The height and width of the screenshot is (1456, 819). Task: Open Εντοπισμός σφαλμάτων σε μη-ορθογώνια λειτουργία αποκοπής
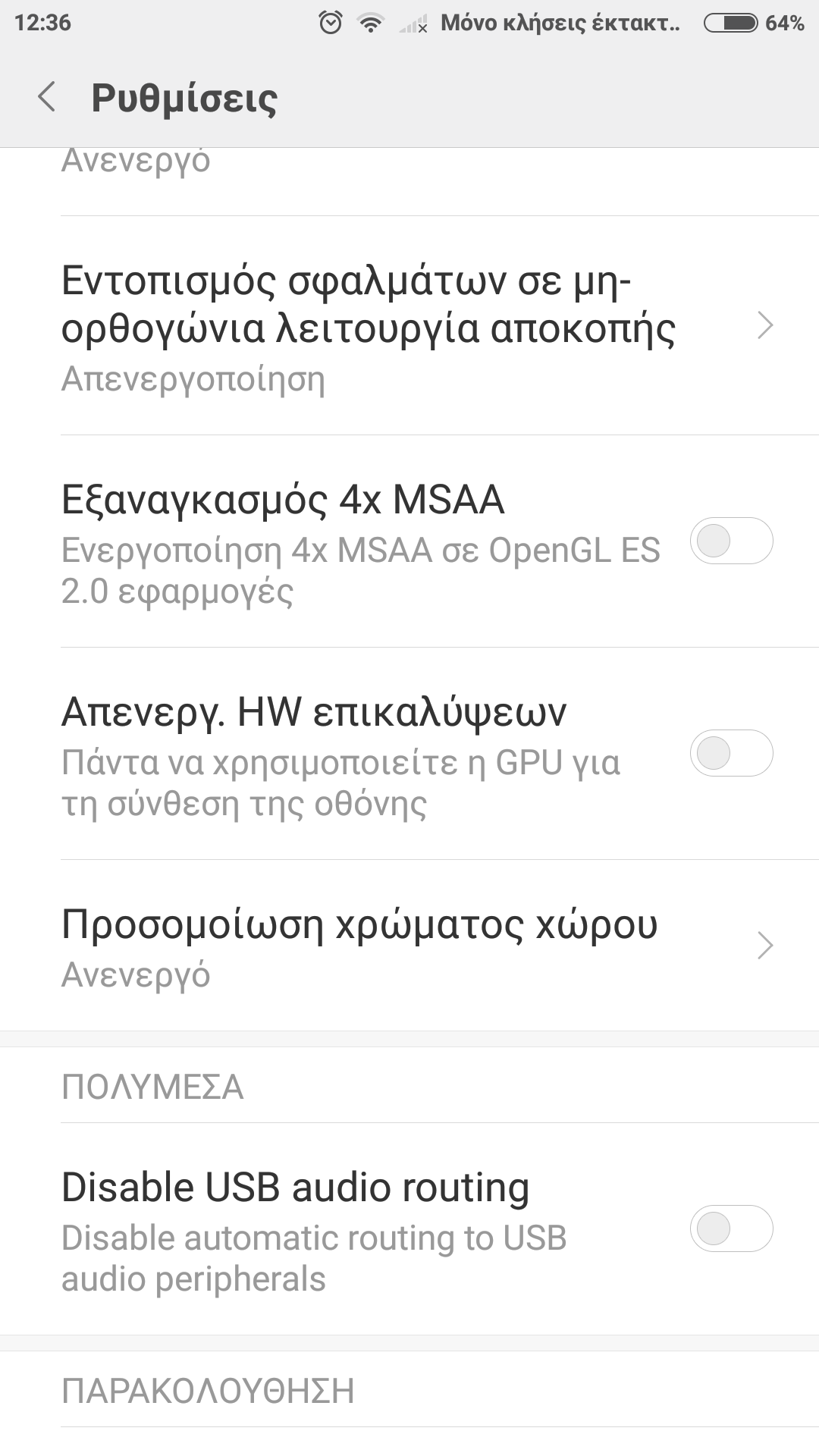click(x=409, y=326)
